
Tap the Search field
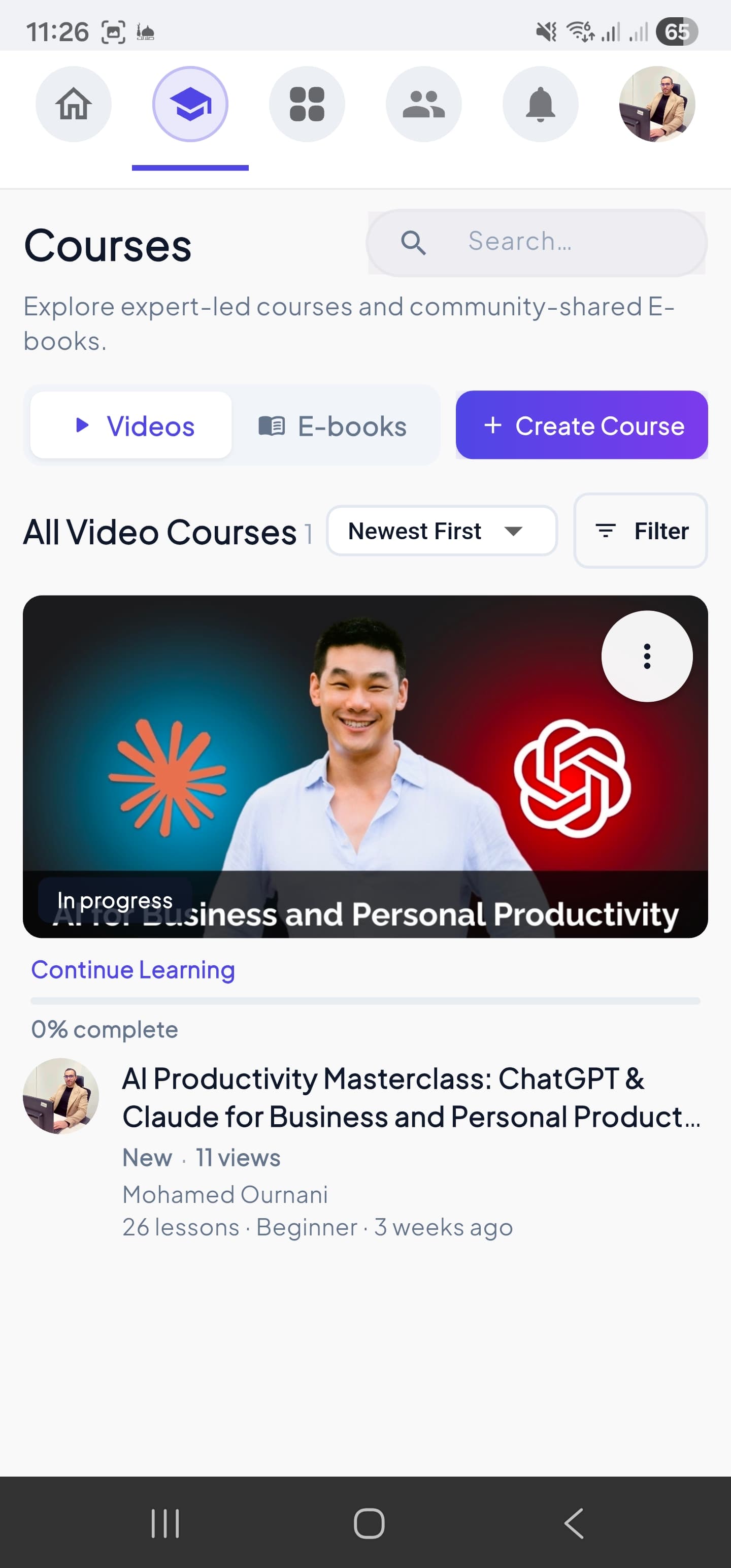(536, 242)
